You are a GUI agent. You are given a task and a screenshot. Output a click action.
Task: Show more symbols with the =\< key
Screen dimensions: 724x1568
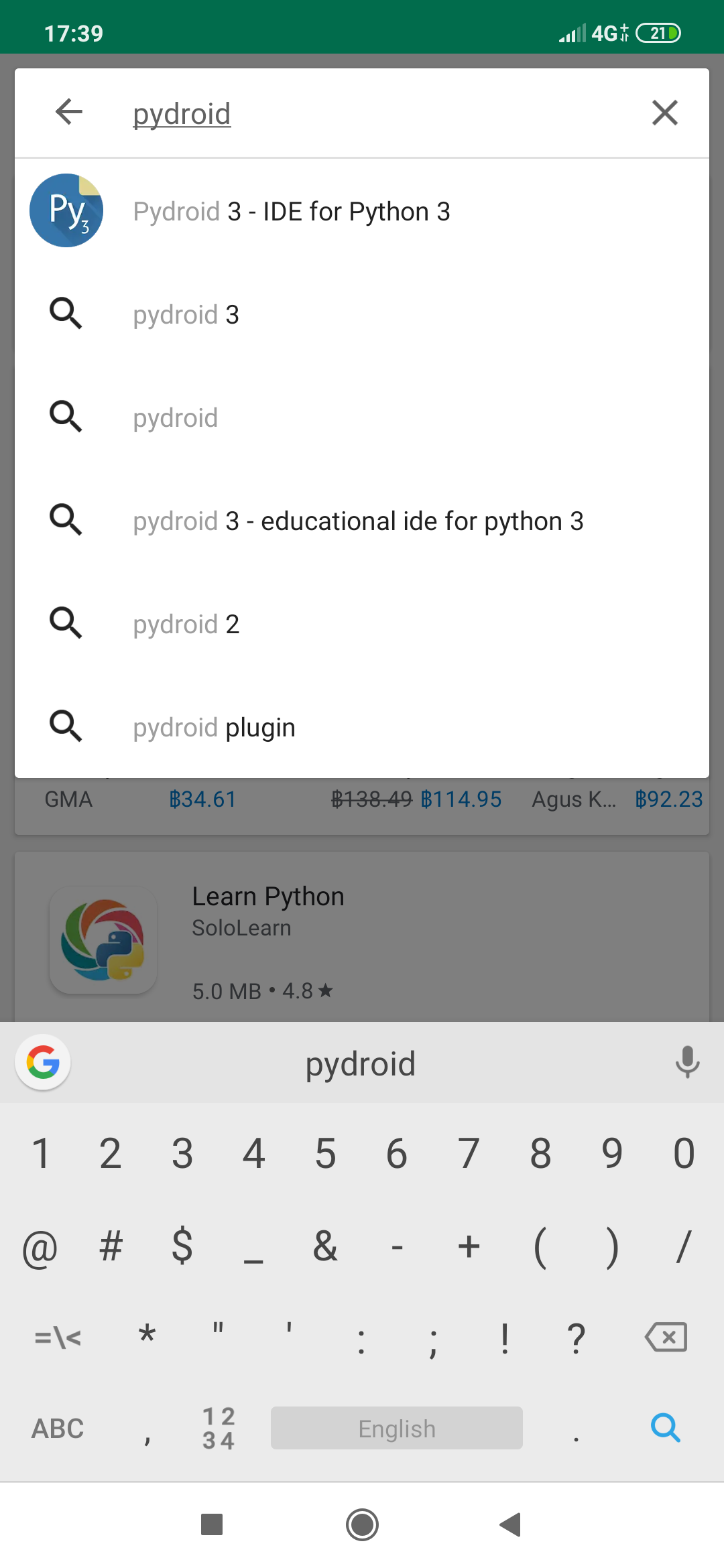58,1338
